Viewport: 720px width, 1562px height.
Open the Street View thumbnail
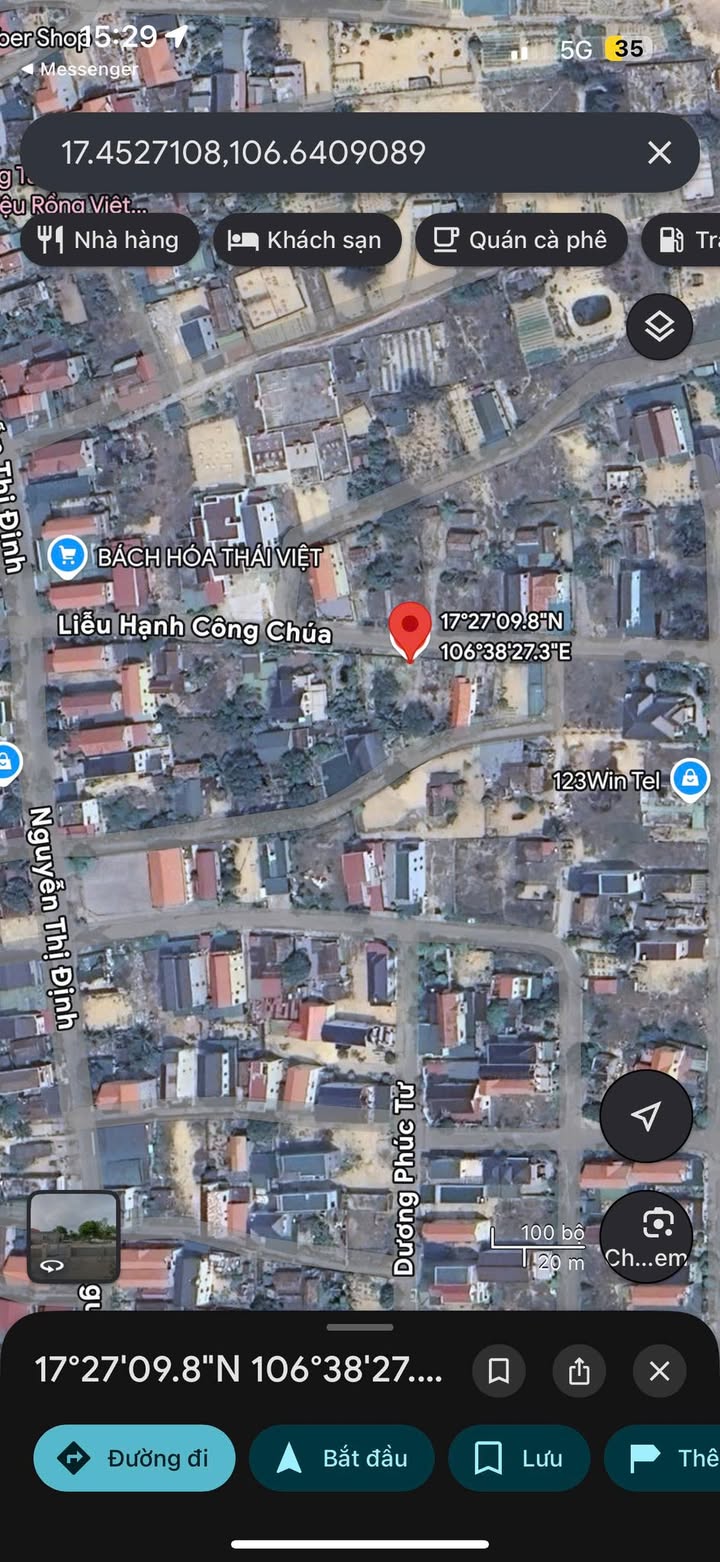coord(74,1237)
